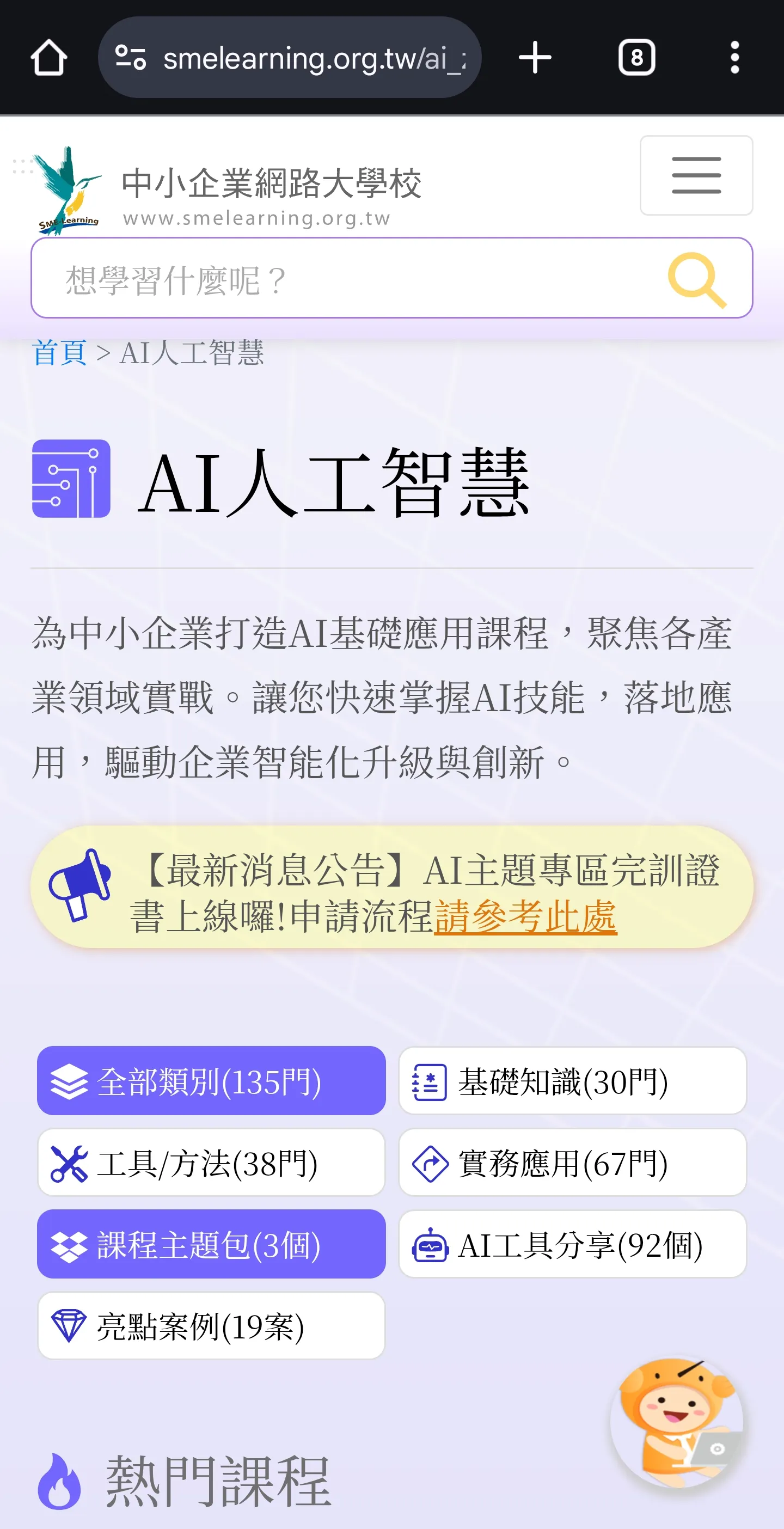Tap the yellow magnifier search icon
784x1529 pixels.
pyautogui.click(x=696, y=279)
